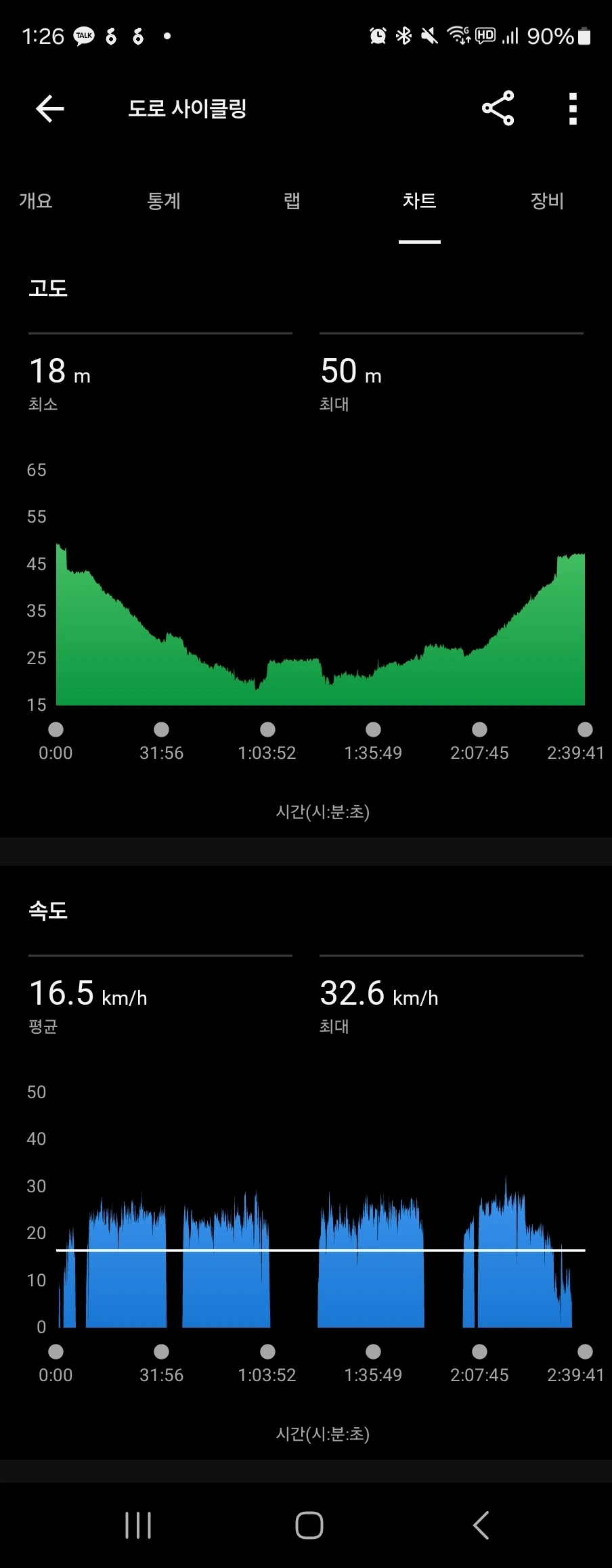Go to the home screen
Screen dimensions: 612x1568
tap(309, 1525)
